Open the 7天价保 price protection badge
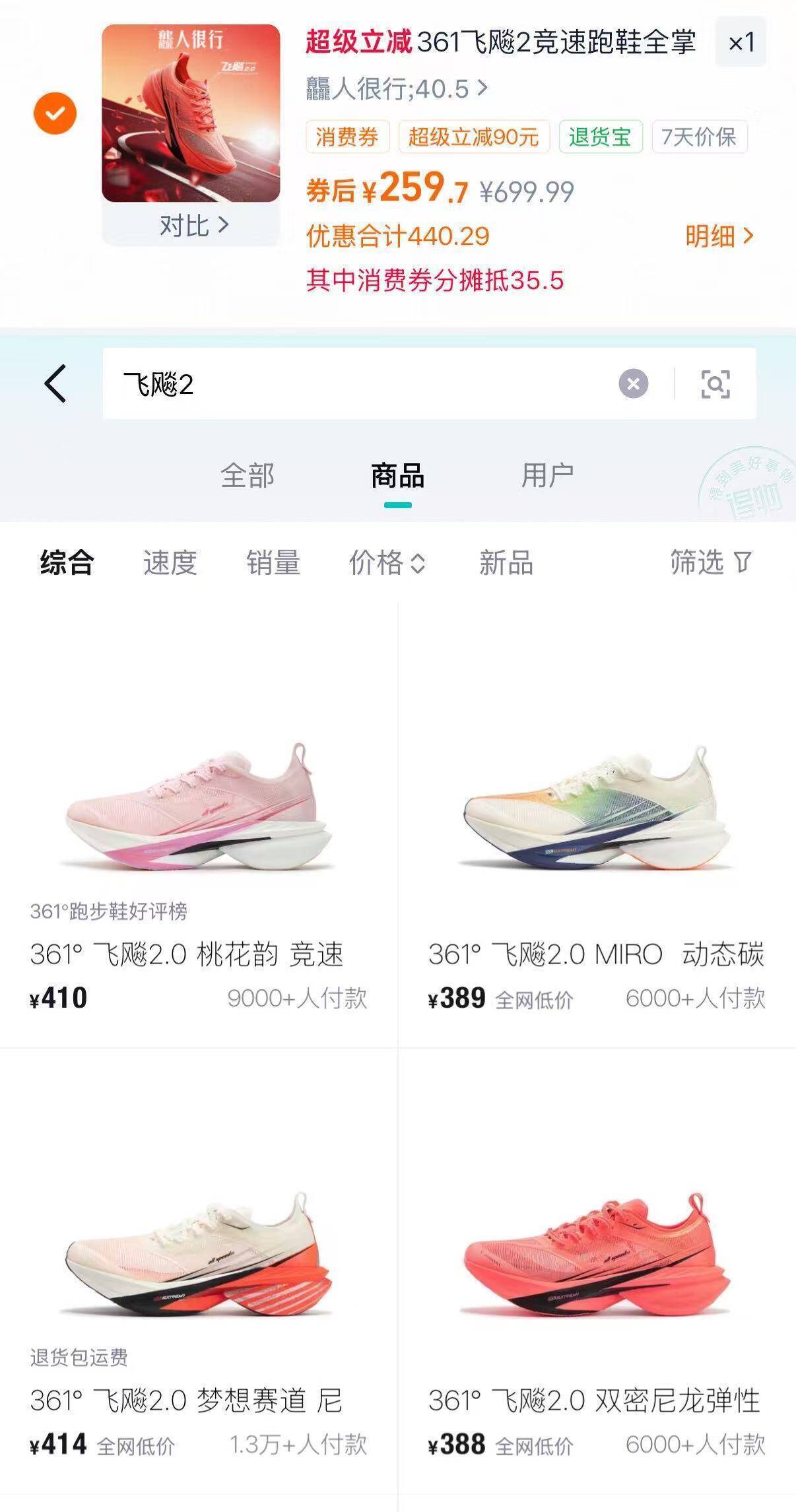The image size is (796, 1512). point(698,137)
